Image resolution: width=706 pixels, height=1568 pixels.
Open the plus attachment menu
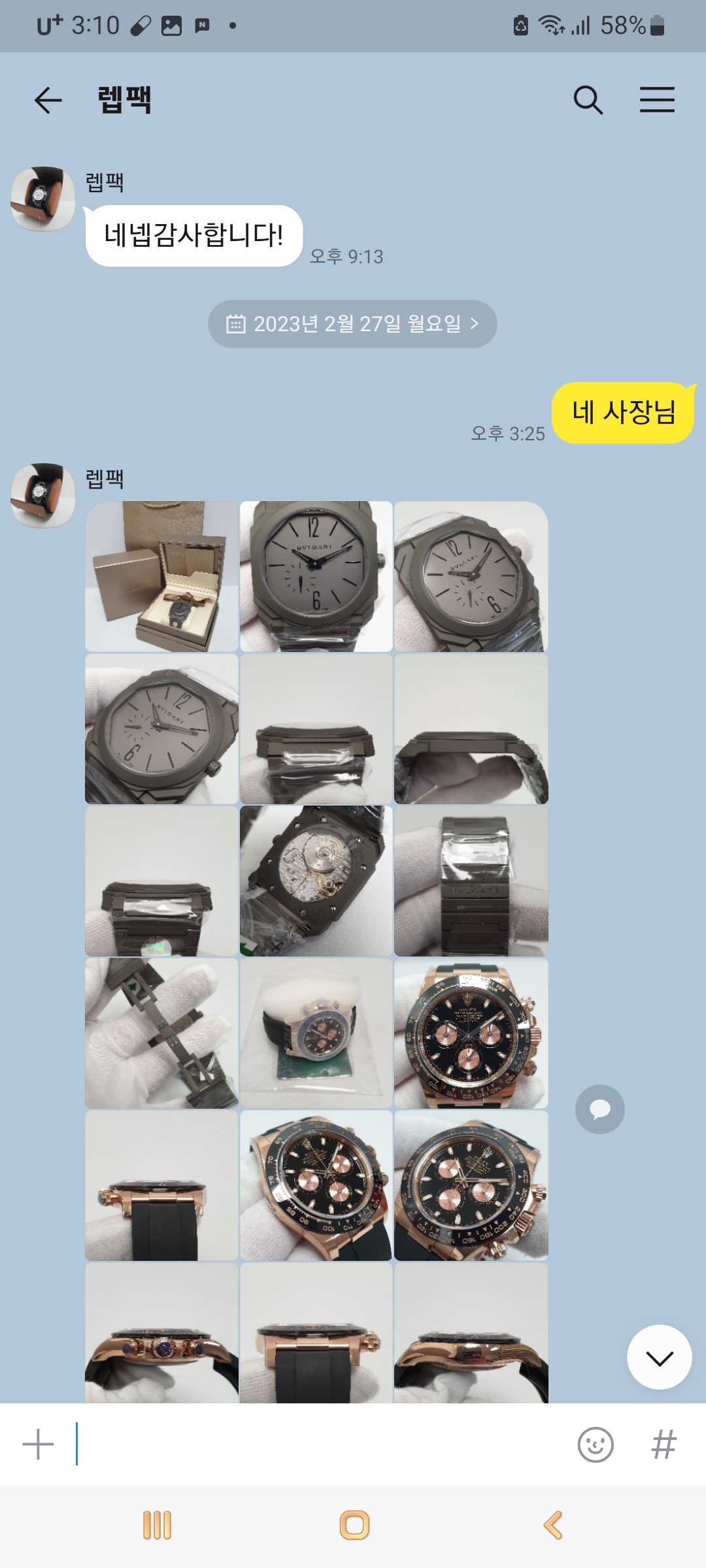(x=38, y=1445)
